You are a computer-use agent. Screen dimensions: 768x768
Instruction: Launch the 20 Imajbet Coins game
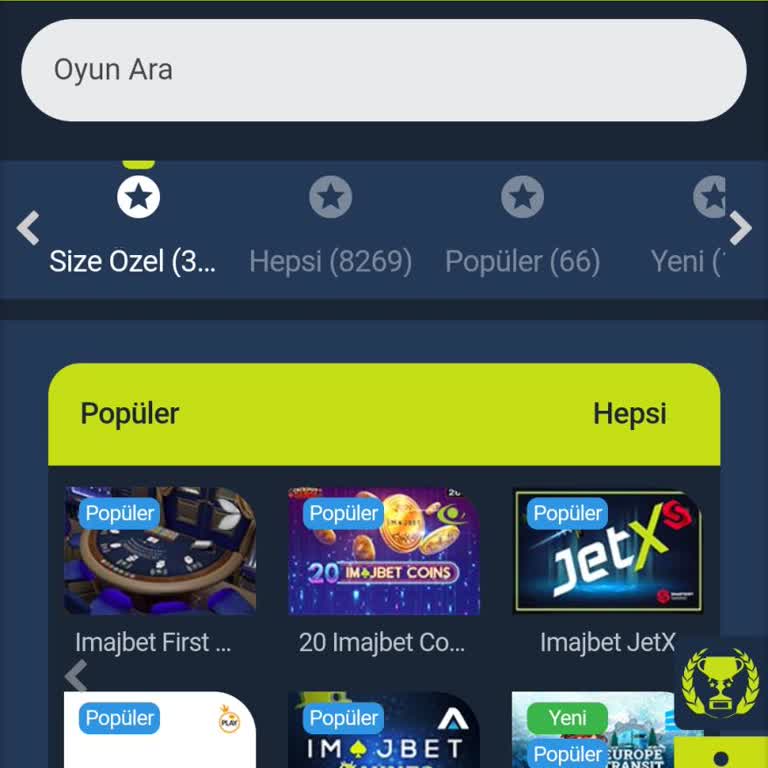point(384,551)
